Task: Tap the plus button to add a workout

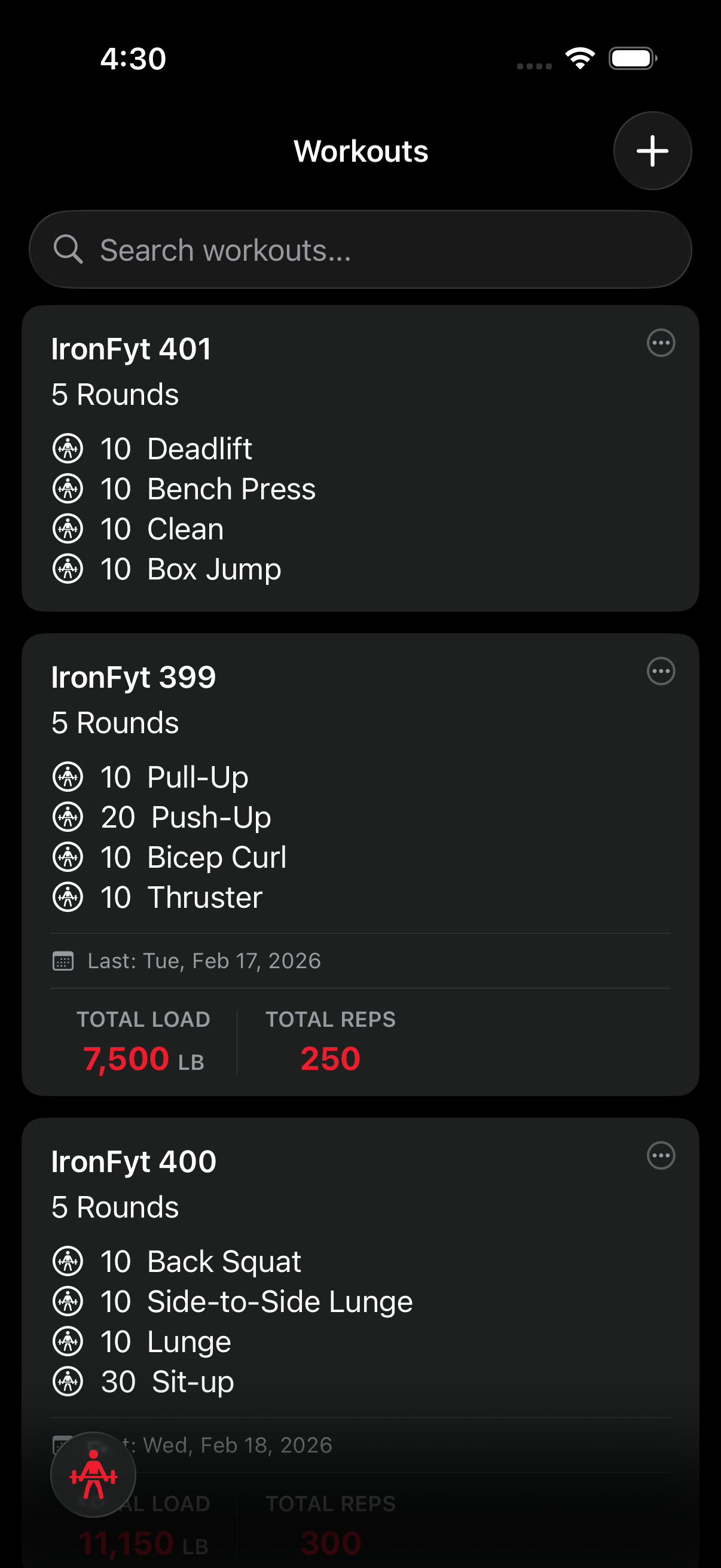Action: tap(652, 150)
